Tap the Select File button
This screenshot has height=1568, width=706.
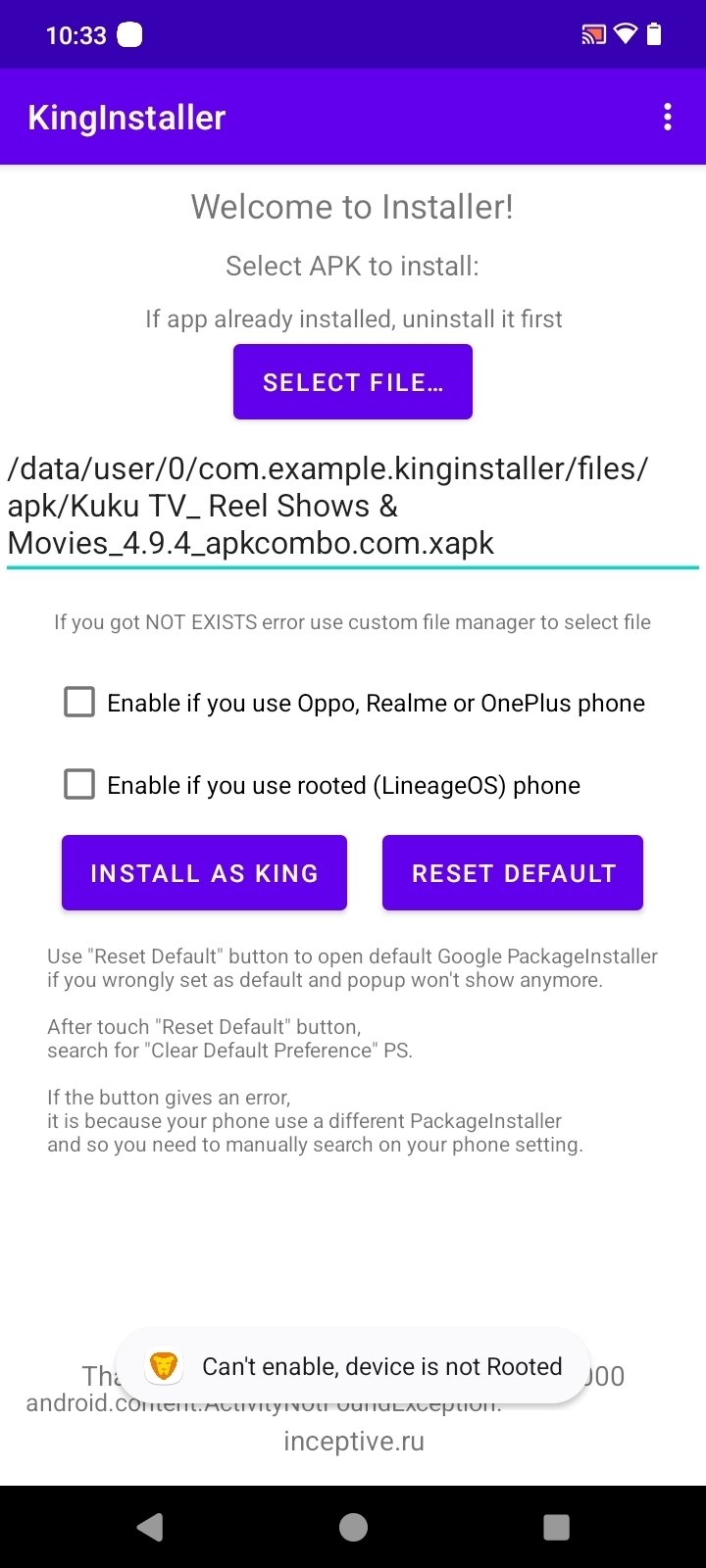[x=353, y=382]
